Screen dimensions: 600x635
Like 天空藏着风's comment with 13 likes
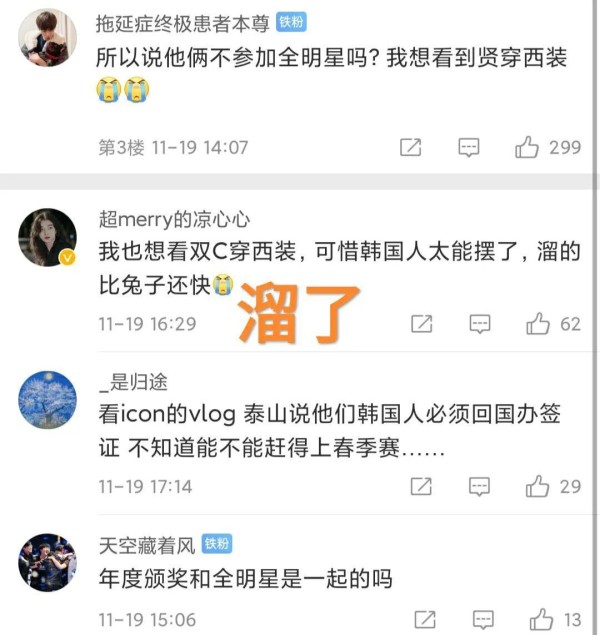(x=541, y=618)
